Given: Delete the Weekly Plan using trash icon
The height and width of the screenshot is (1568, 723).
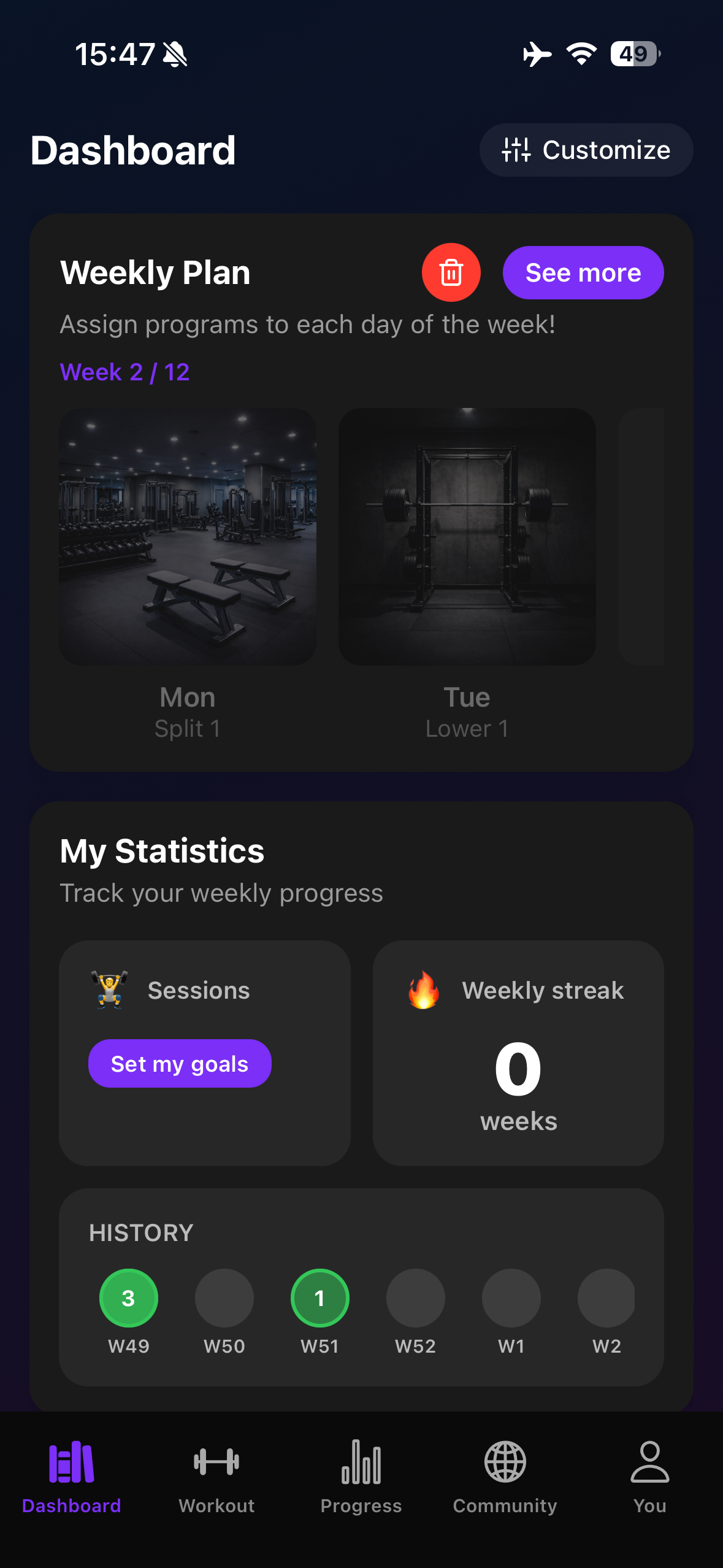Looking at the screenshot, I should click(451, 272).
